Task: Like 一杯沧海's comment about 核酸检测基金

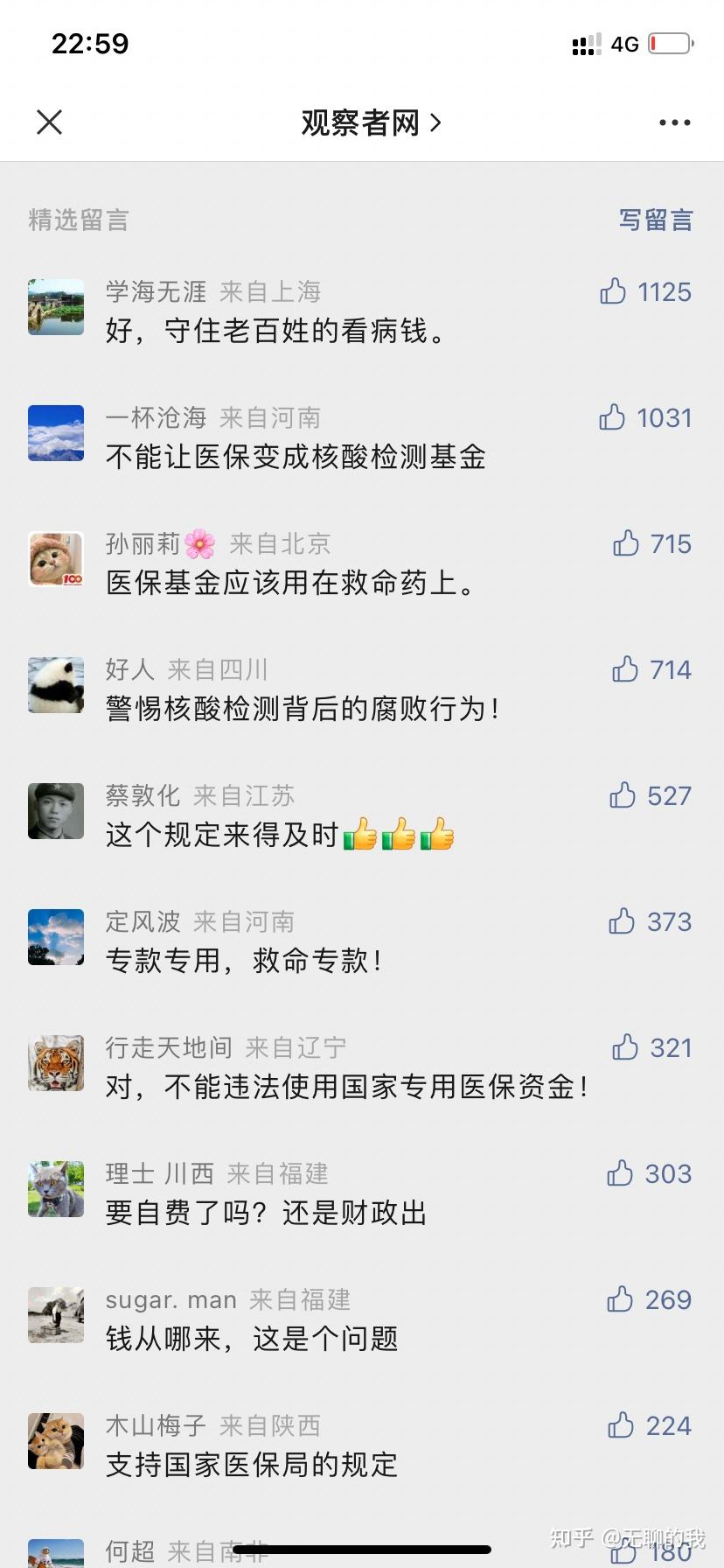Action: click(x=613, y=417)
